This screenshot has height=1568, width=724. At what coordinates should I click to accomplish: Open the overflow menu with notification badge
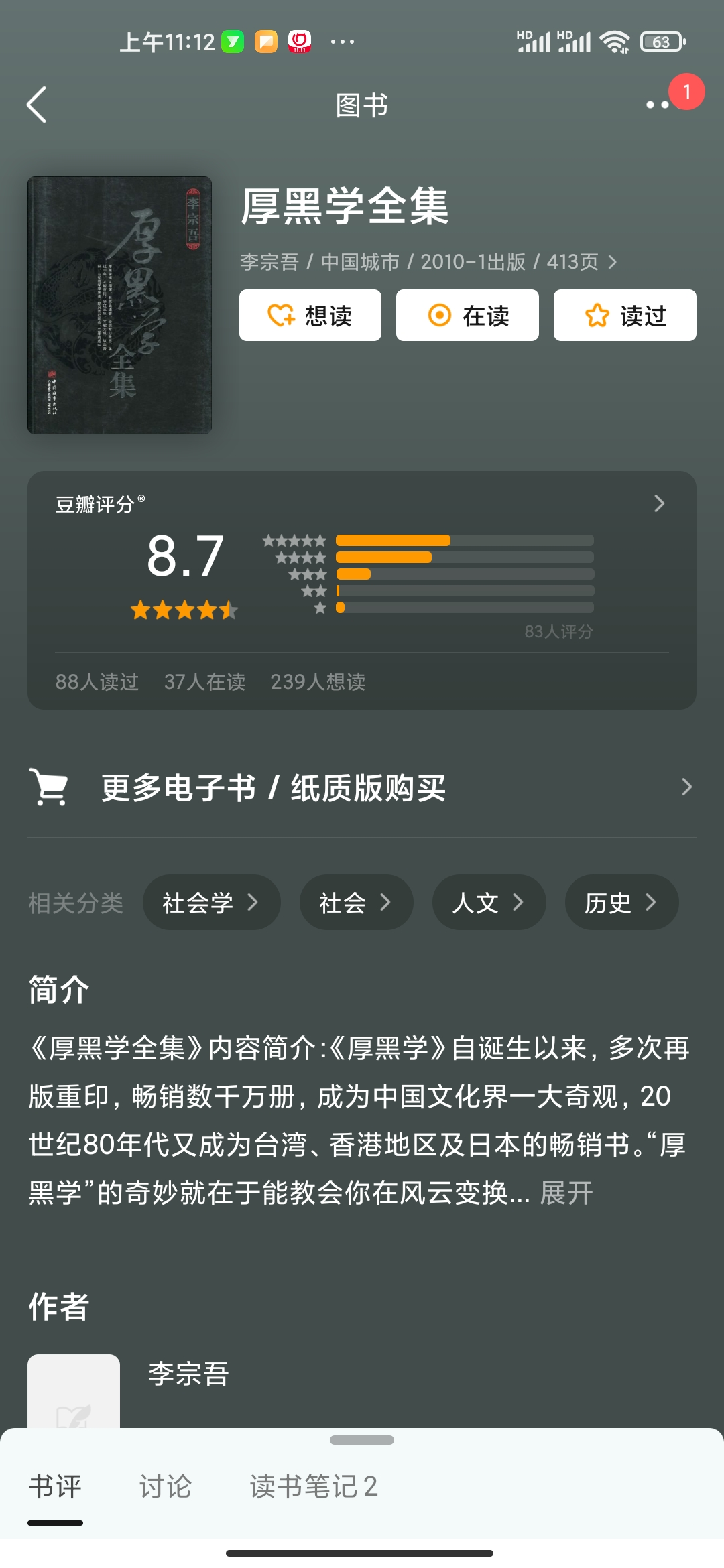pyautogui.click(x=658, y=105)
